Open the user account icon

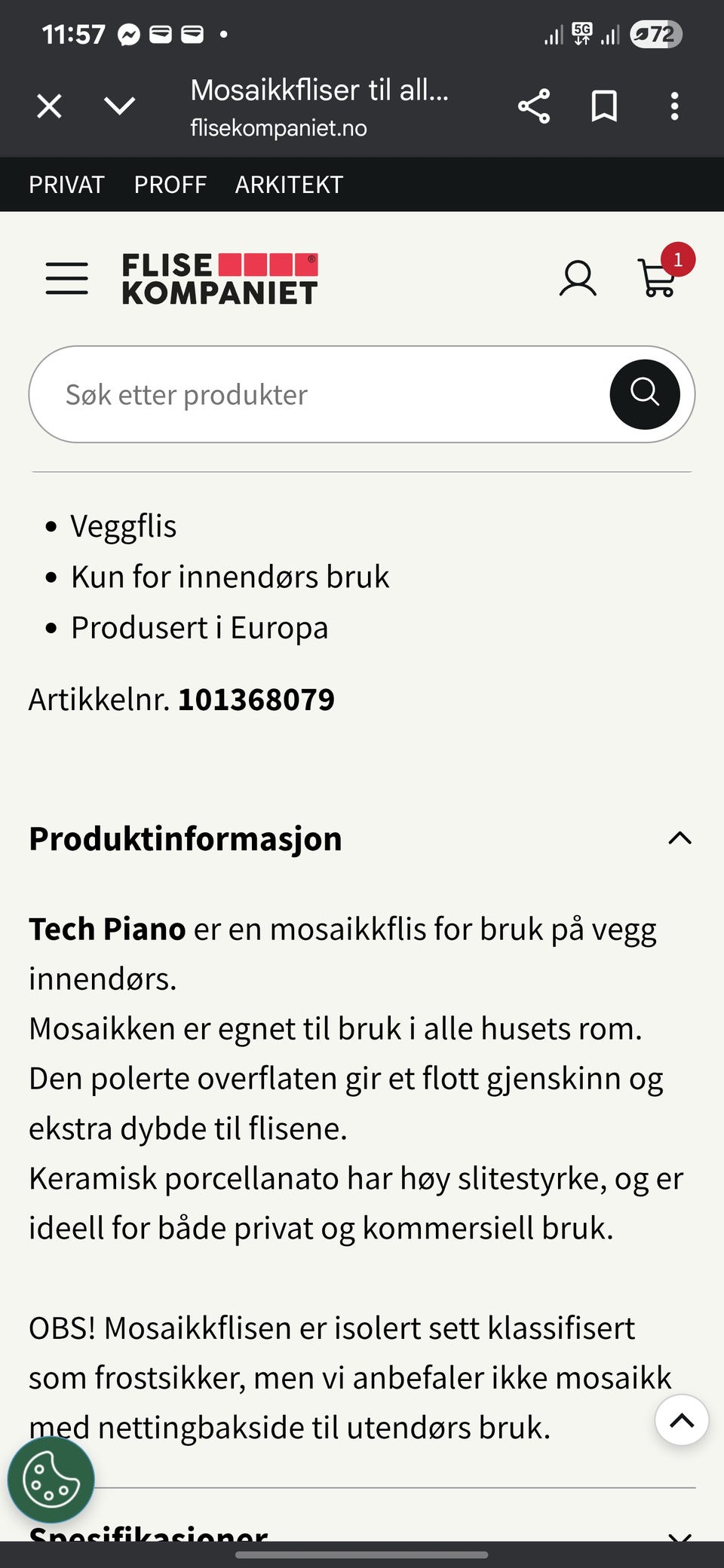(578, 279)
